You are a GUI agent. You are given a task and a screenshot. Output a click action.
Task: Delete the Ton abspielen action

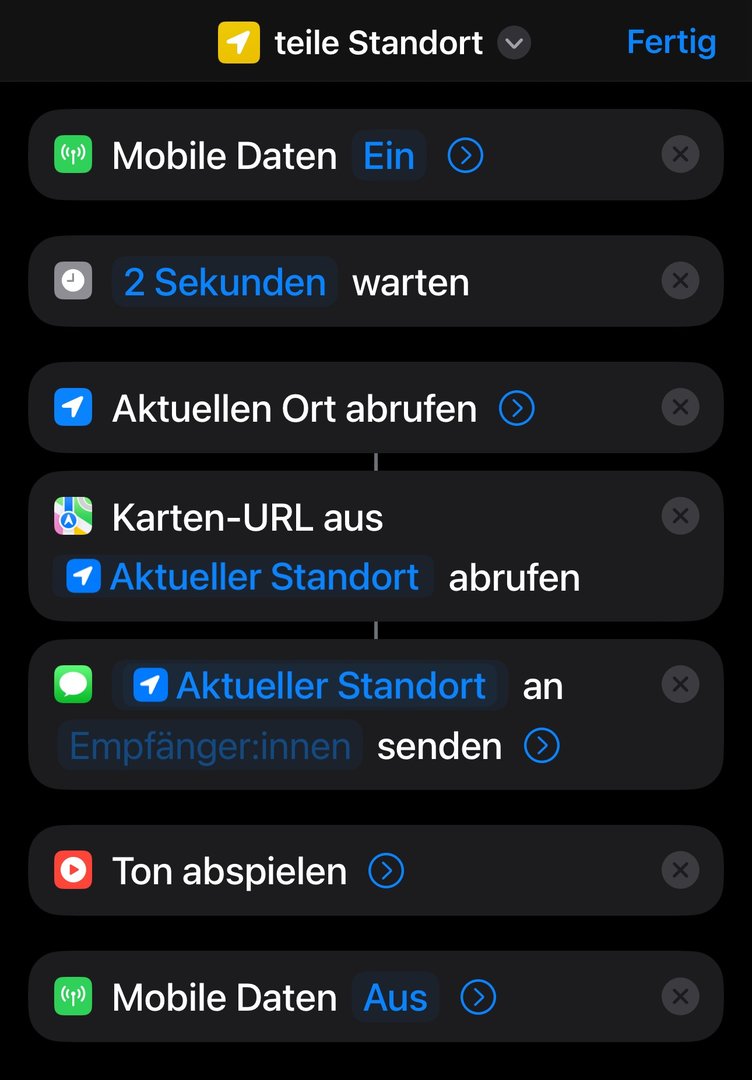(680, 870)
